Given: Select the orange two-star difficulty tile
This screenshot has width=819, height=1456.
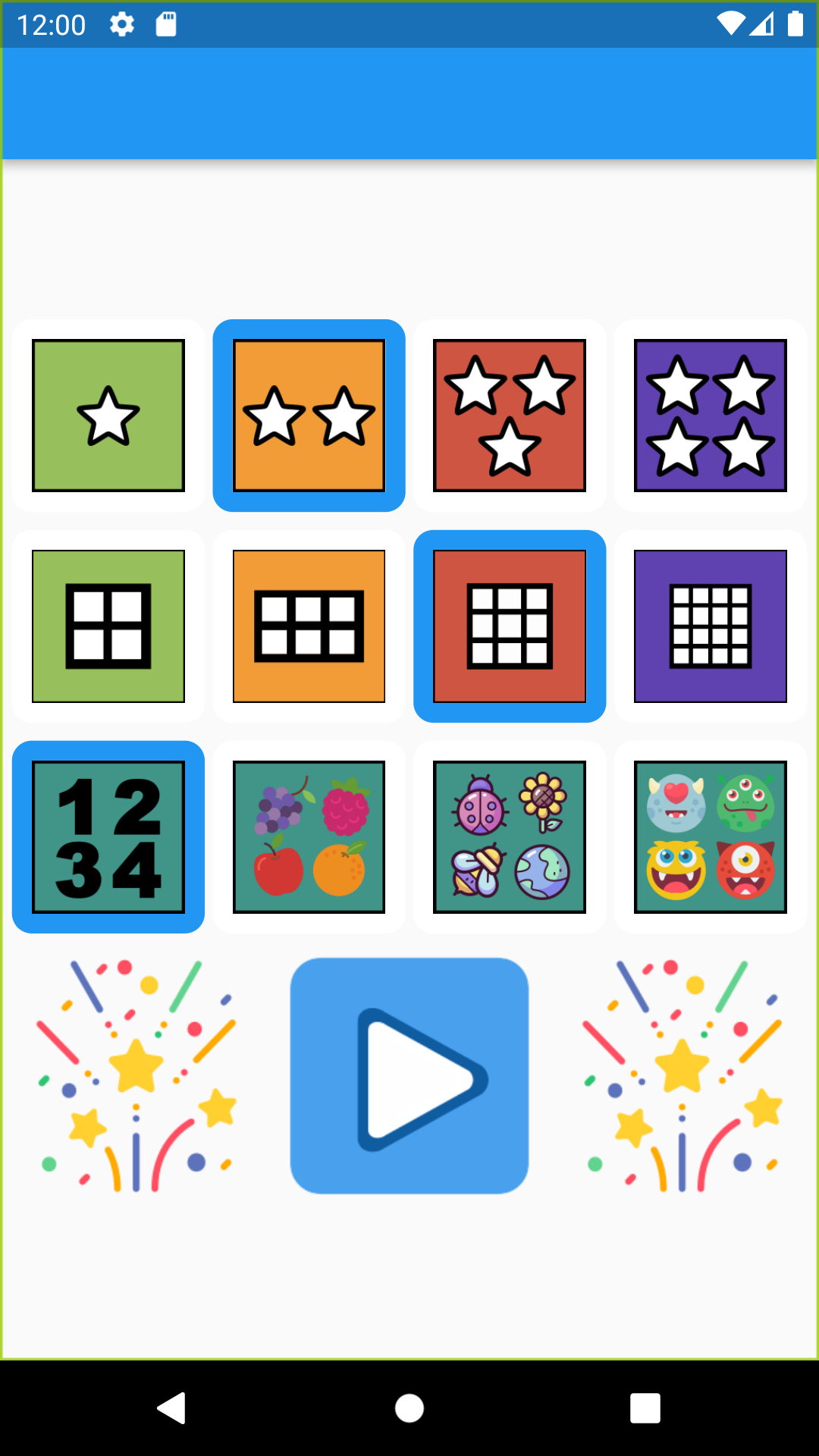Looking at the screenshot, I should coord(309,416).
